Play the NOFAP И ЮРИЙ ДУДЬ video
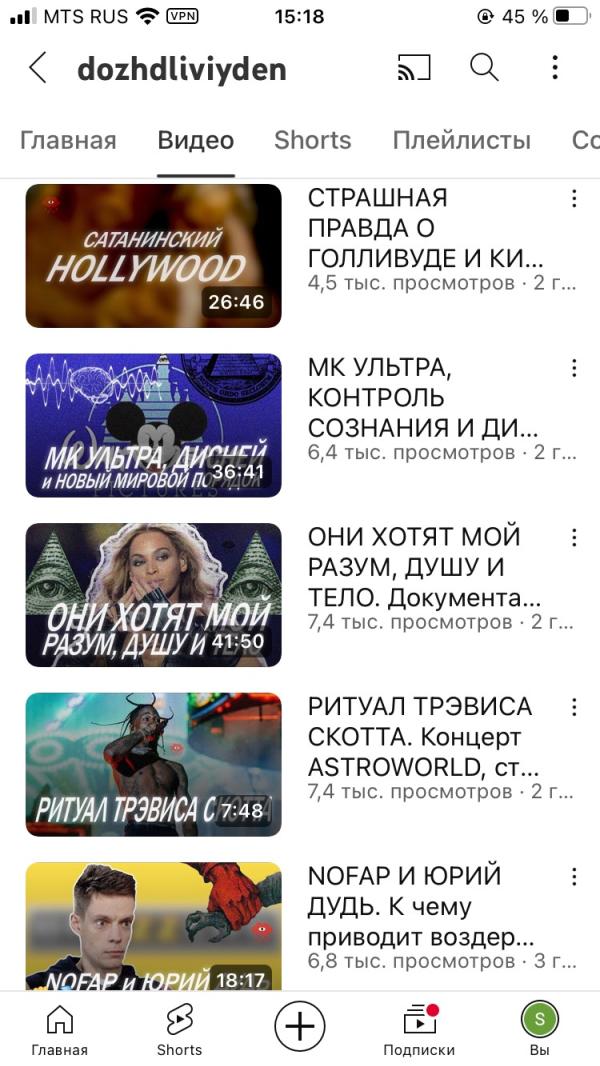The height and width of the screenshot is (1066, 600). point(153,926)
